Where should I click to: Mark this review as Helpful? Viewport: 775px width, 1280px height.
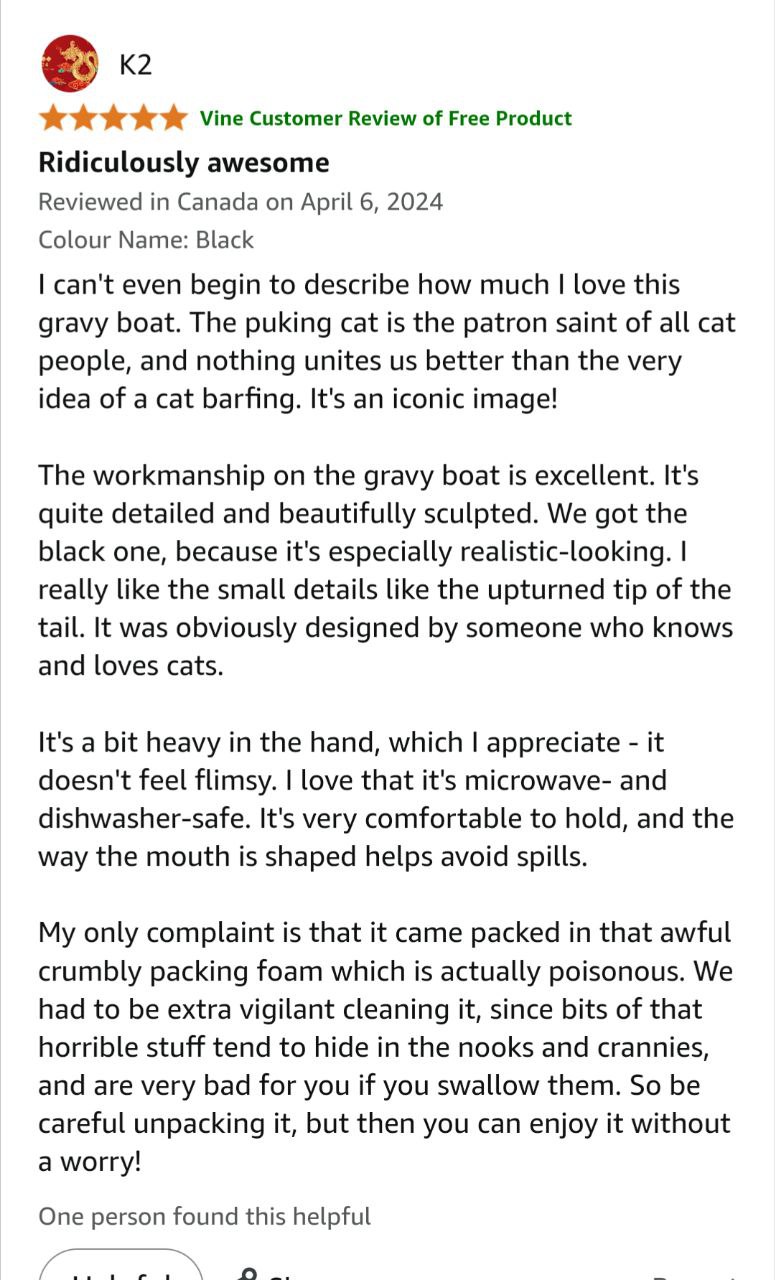[x=120, y=1268]
